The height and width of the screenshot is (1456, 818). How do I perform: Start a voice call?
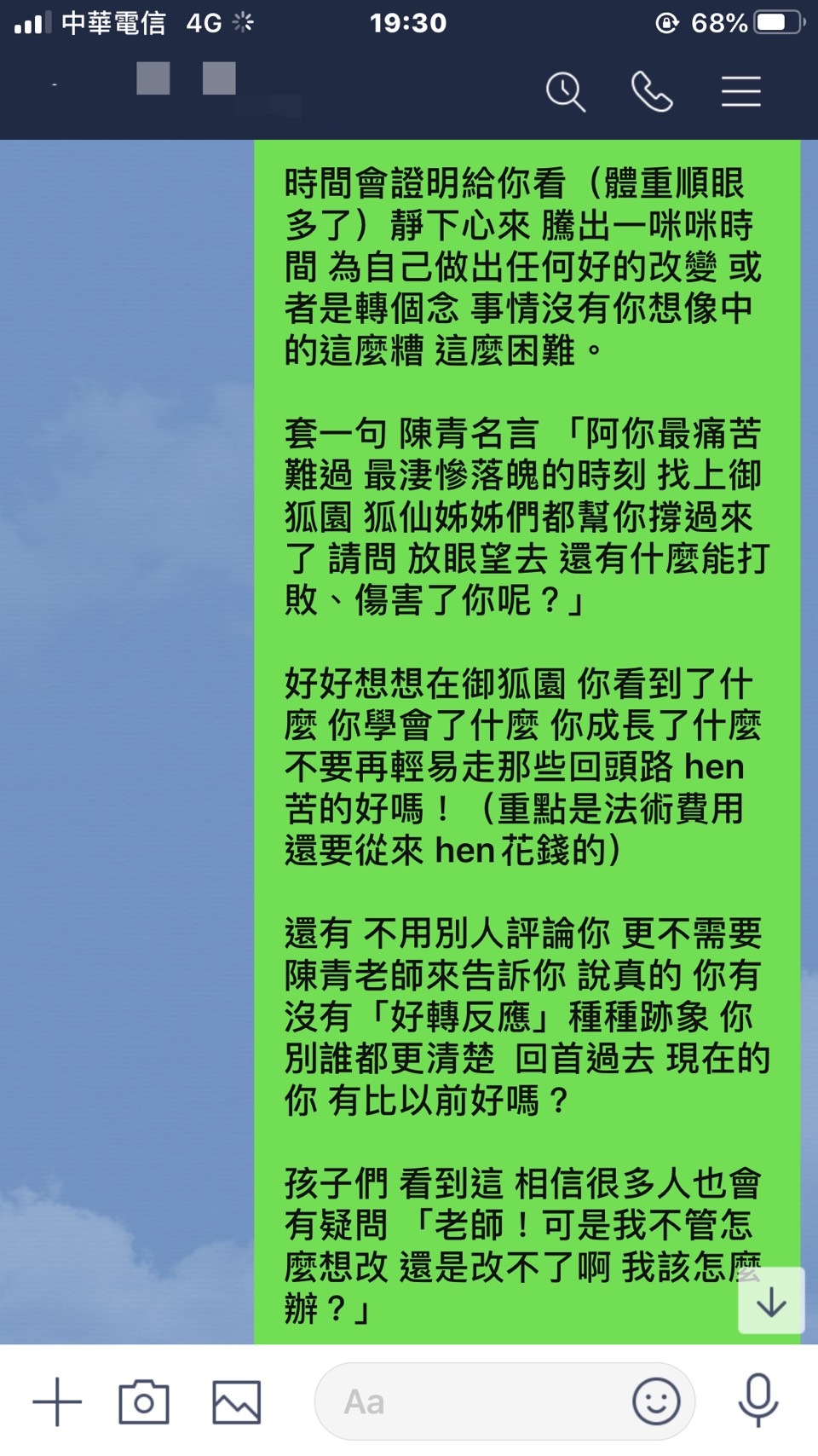click(652, 91)
